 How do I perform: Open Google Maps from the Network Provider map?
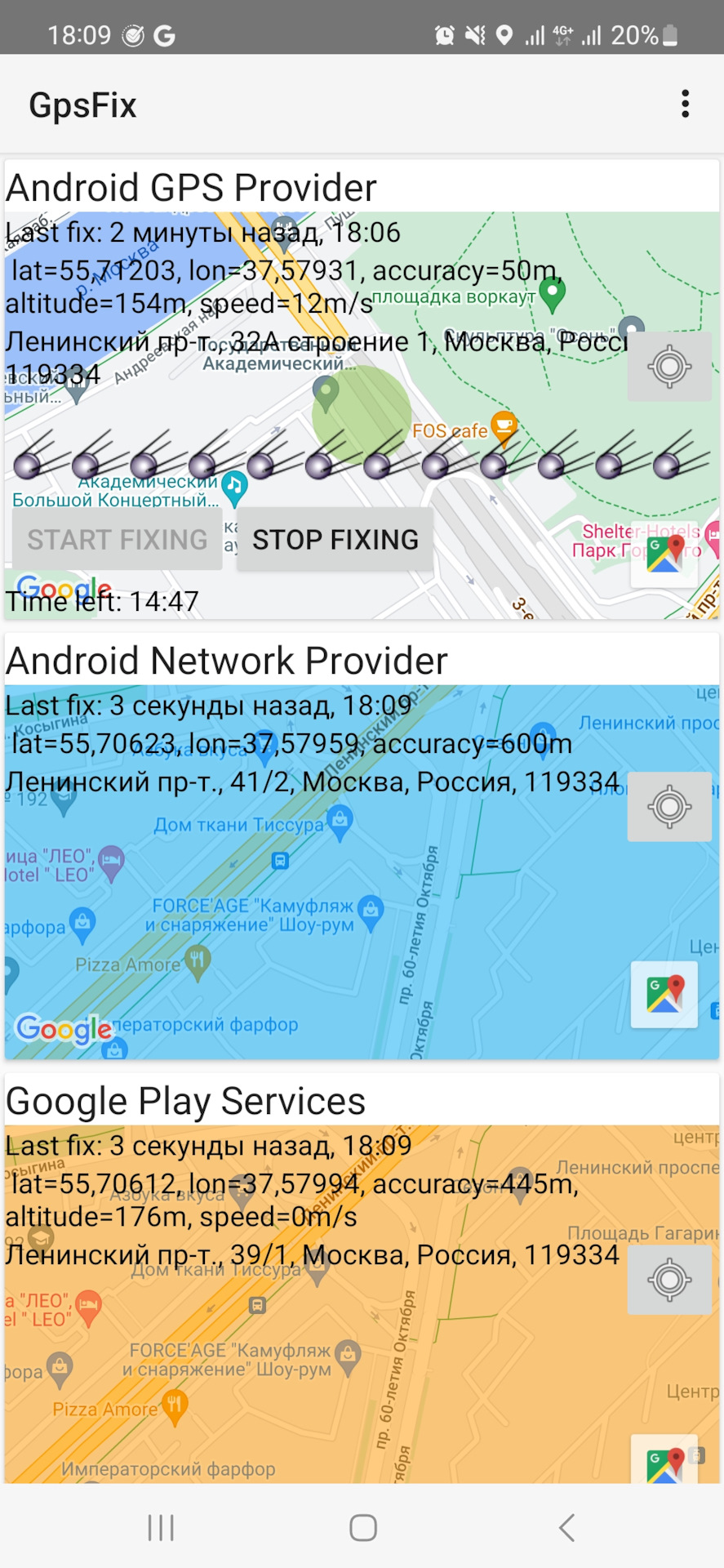[x=664, y=994]
